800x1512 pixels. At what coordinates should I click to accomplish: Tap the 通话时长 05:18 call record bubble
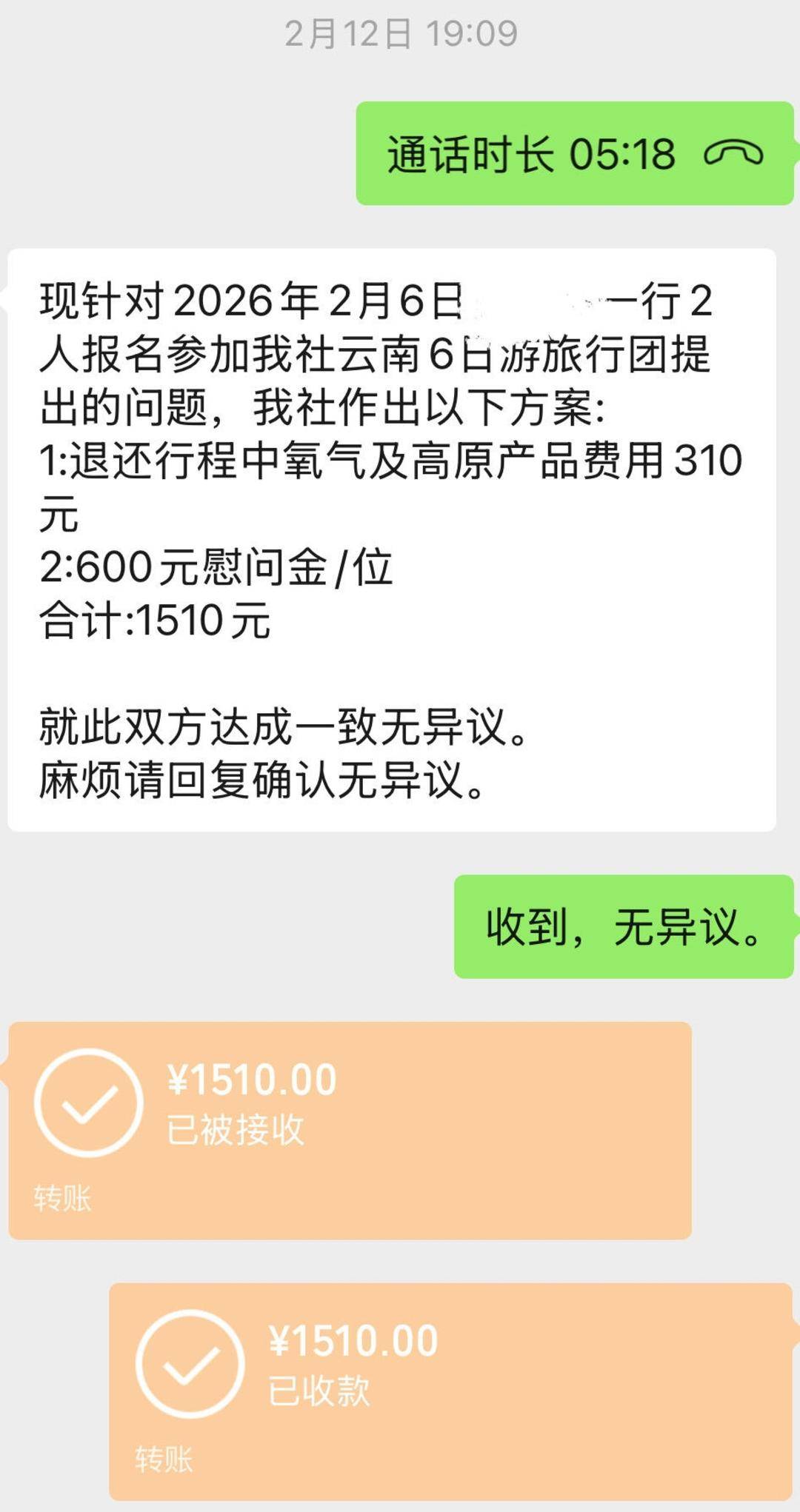(574, 154)
